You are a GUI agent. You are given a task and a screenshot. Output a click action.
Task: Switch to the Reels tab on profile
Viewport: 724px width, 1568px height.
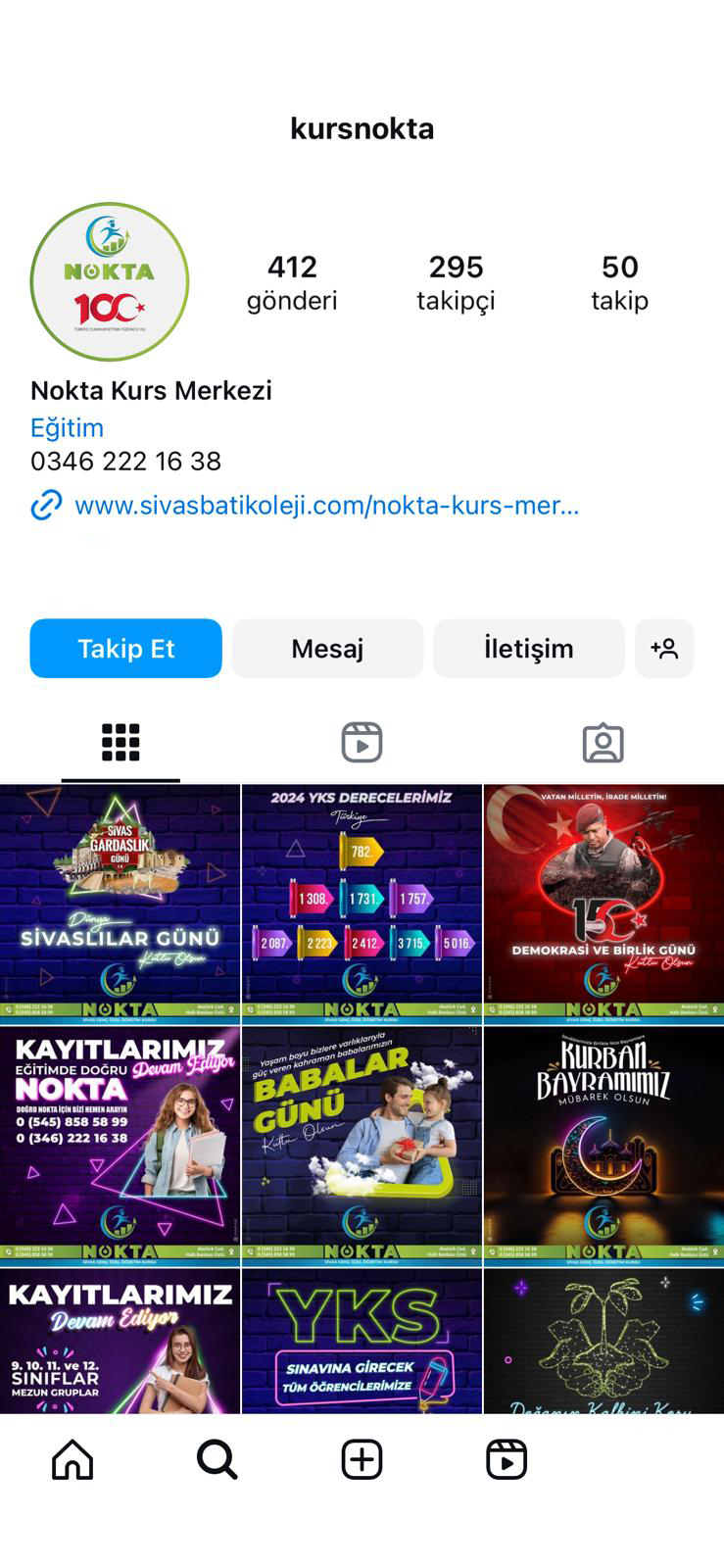pyautogui.click(x=362, y=743)
